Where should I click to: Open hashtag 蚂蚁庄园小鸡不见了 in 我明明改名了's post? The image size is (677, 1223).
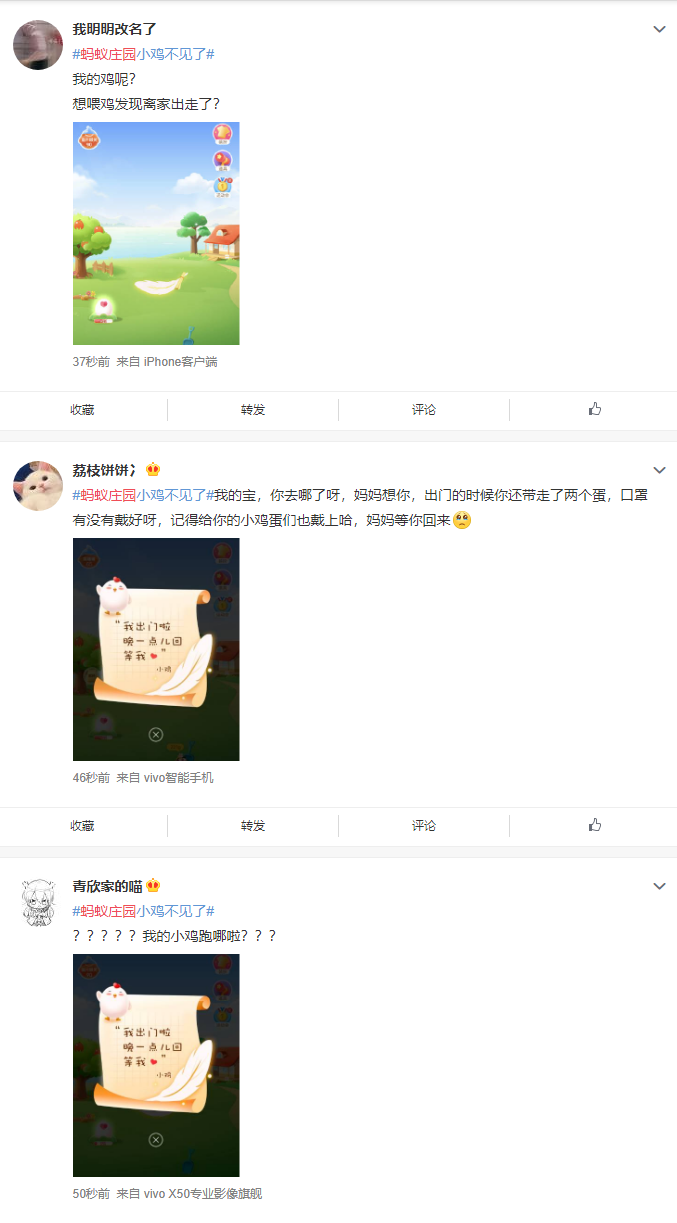(x=143, y=54)
